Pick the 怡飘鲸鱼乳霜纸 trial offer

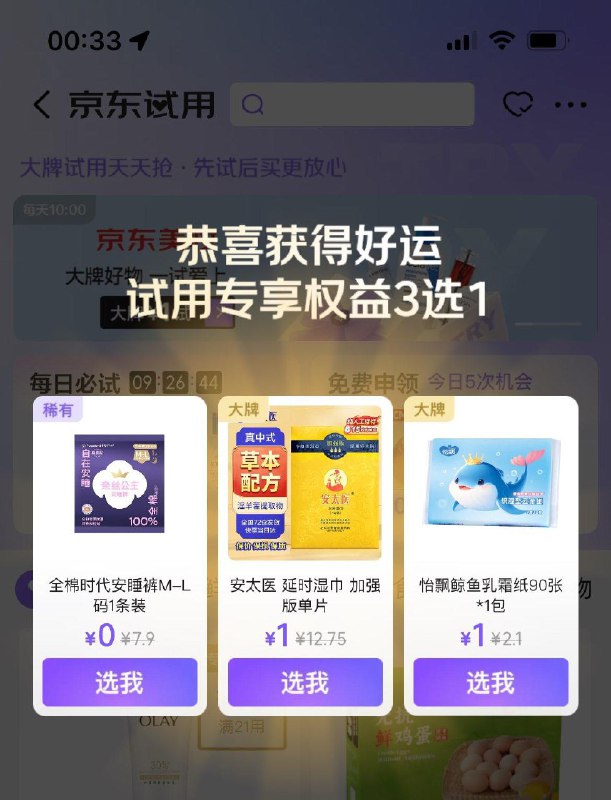490,682
